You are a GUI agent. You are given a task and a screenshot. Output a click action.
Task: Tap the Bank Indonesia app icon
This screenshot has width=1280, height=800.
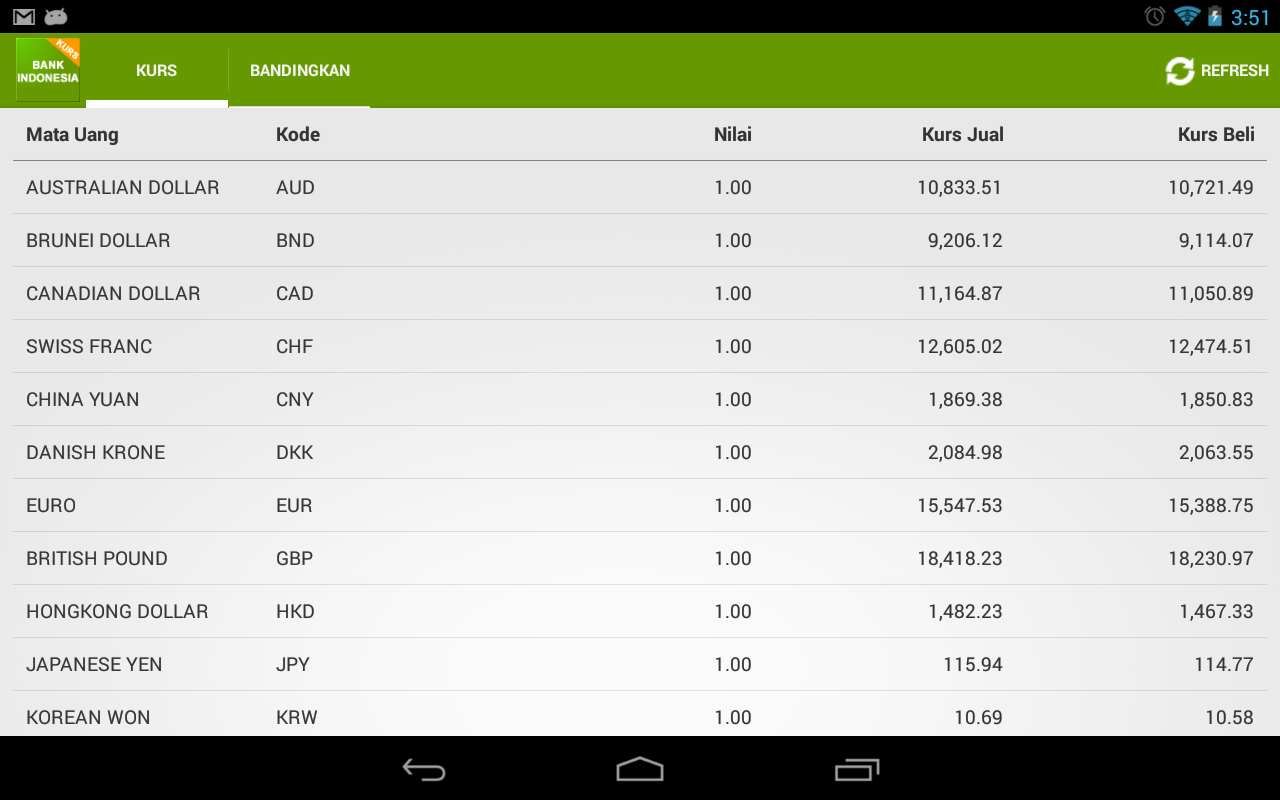pos(48,70)
